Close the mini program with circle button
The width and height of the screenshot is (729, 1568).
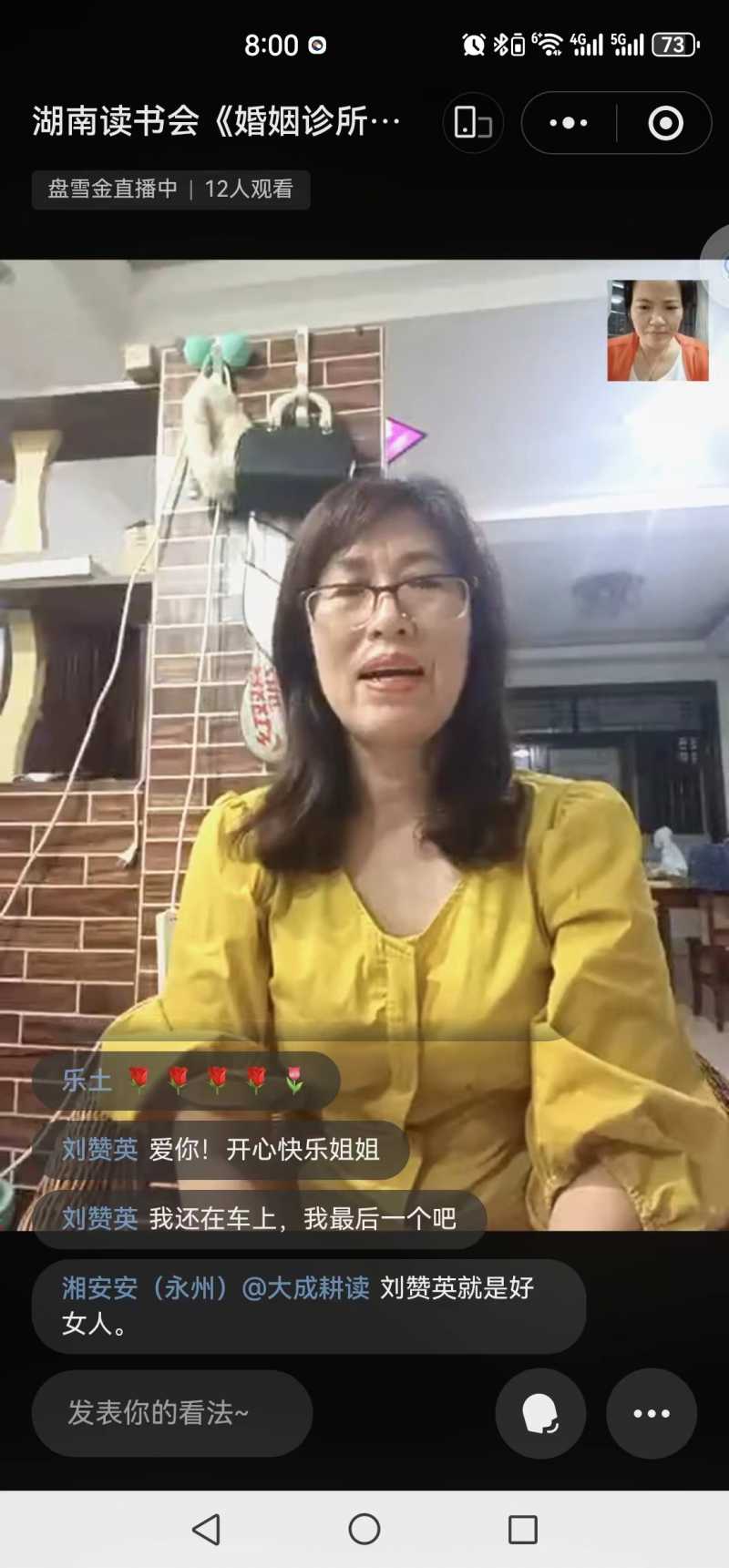click(665, 123)
